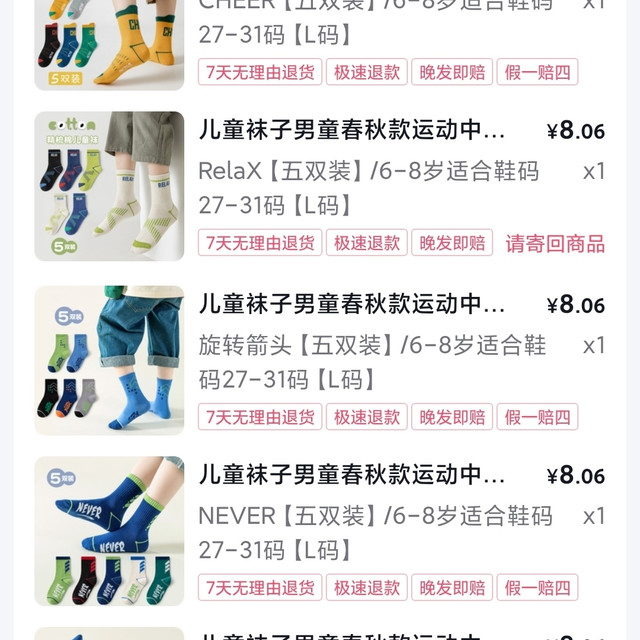Tap 请寄回商品 on the RelaX item
640x640 pixels.
555,243
